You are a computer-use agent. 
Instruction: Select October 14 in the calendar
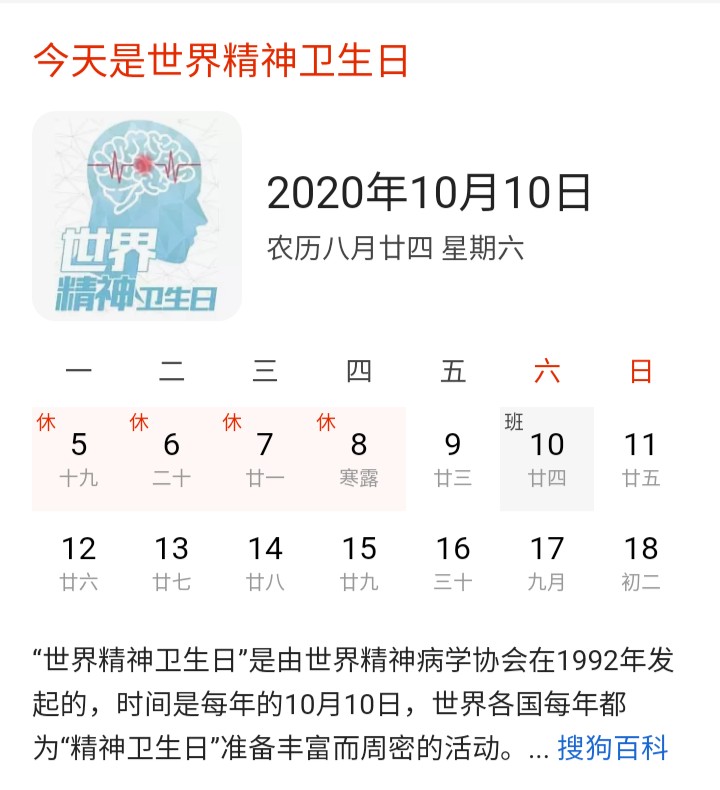265,562
